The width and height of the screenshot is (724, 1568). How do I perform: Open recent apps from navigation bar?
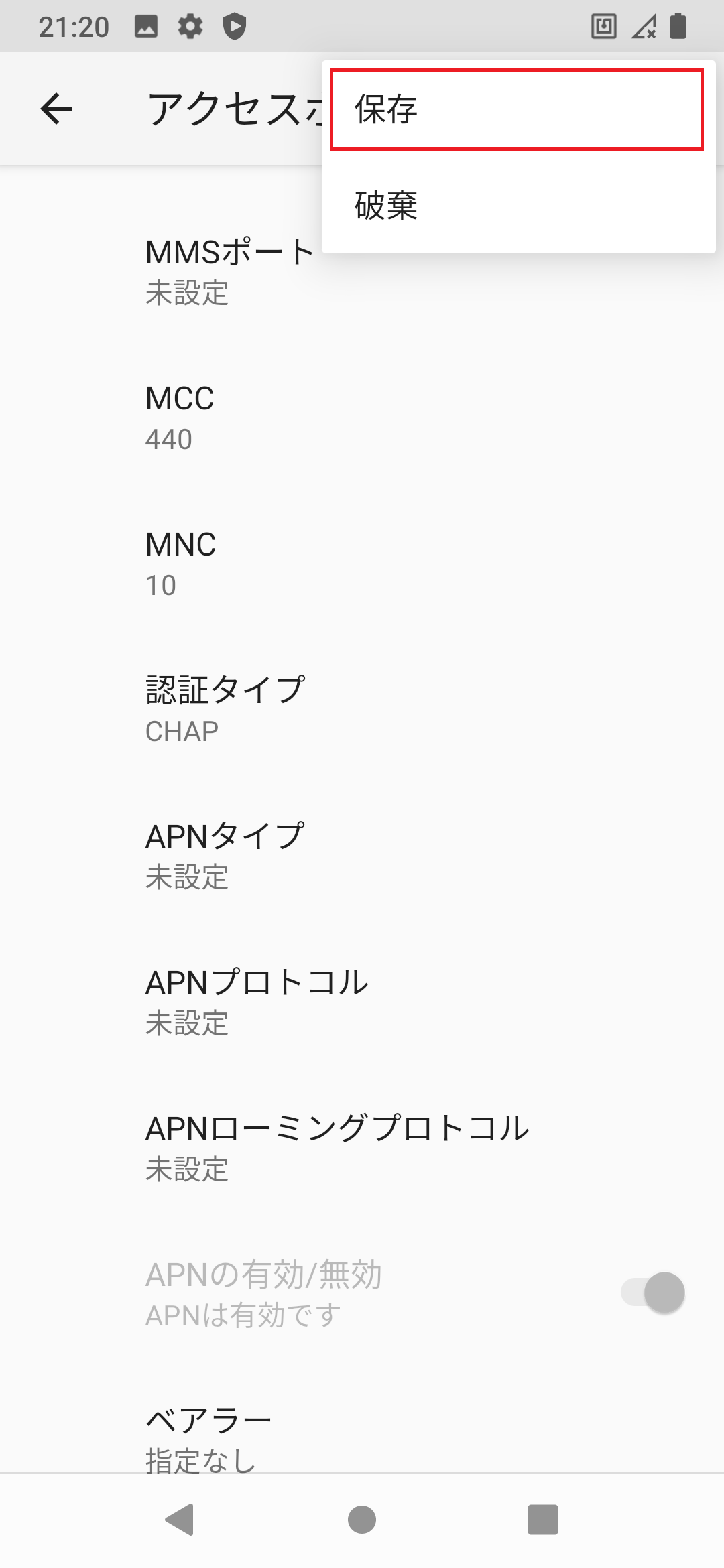[x=543, y=1520]
